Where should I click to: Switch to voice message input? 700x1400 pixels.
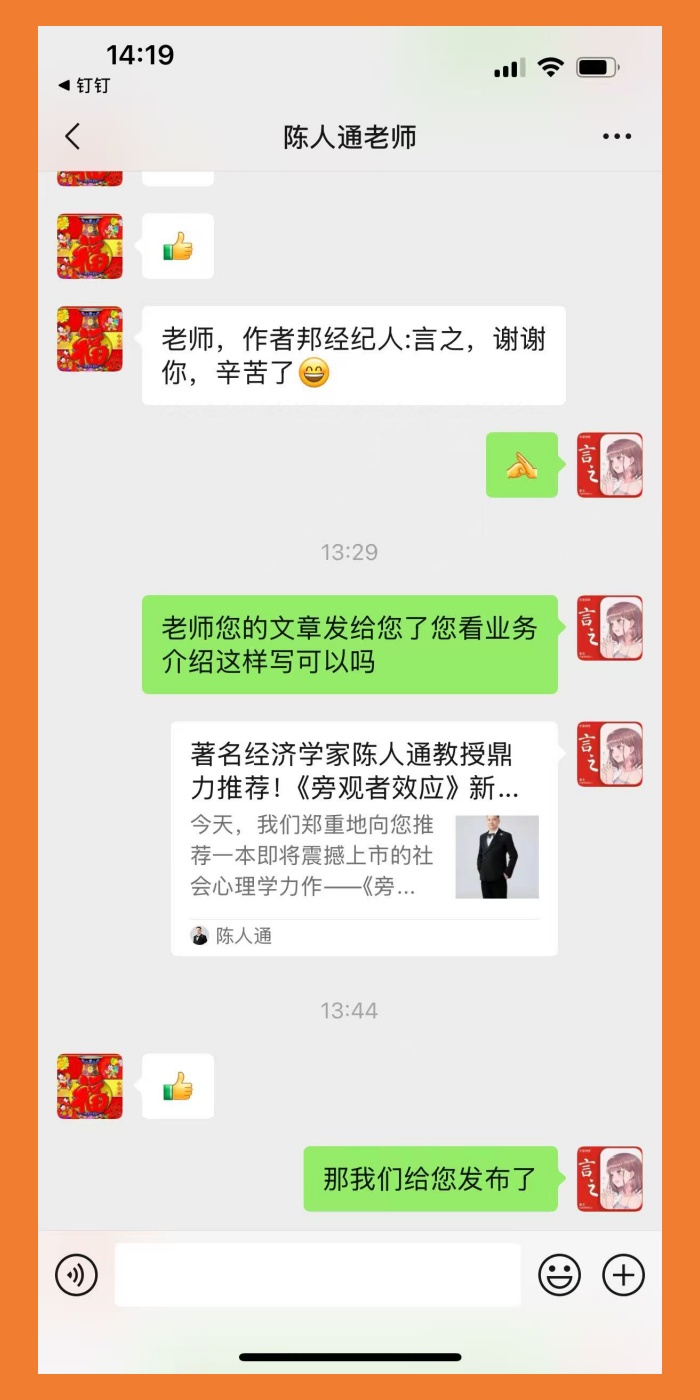pyautogui.click(x=77, y=1275)
